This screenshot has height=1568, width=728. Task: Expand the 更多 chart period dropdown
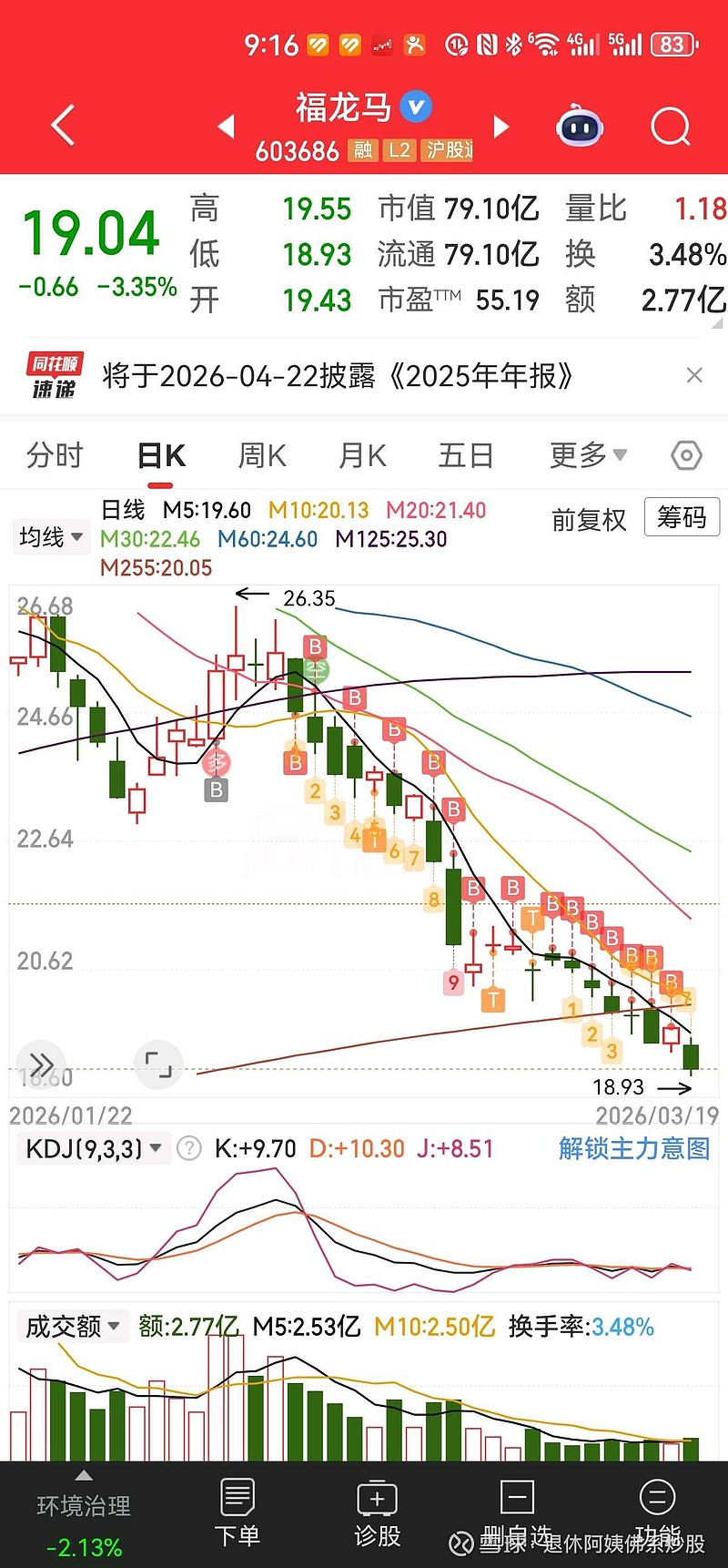coord(588,454)
